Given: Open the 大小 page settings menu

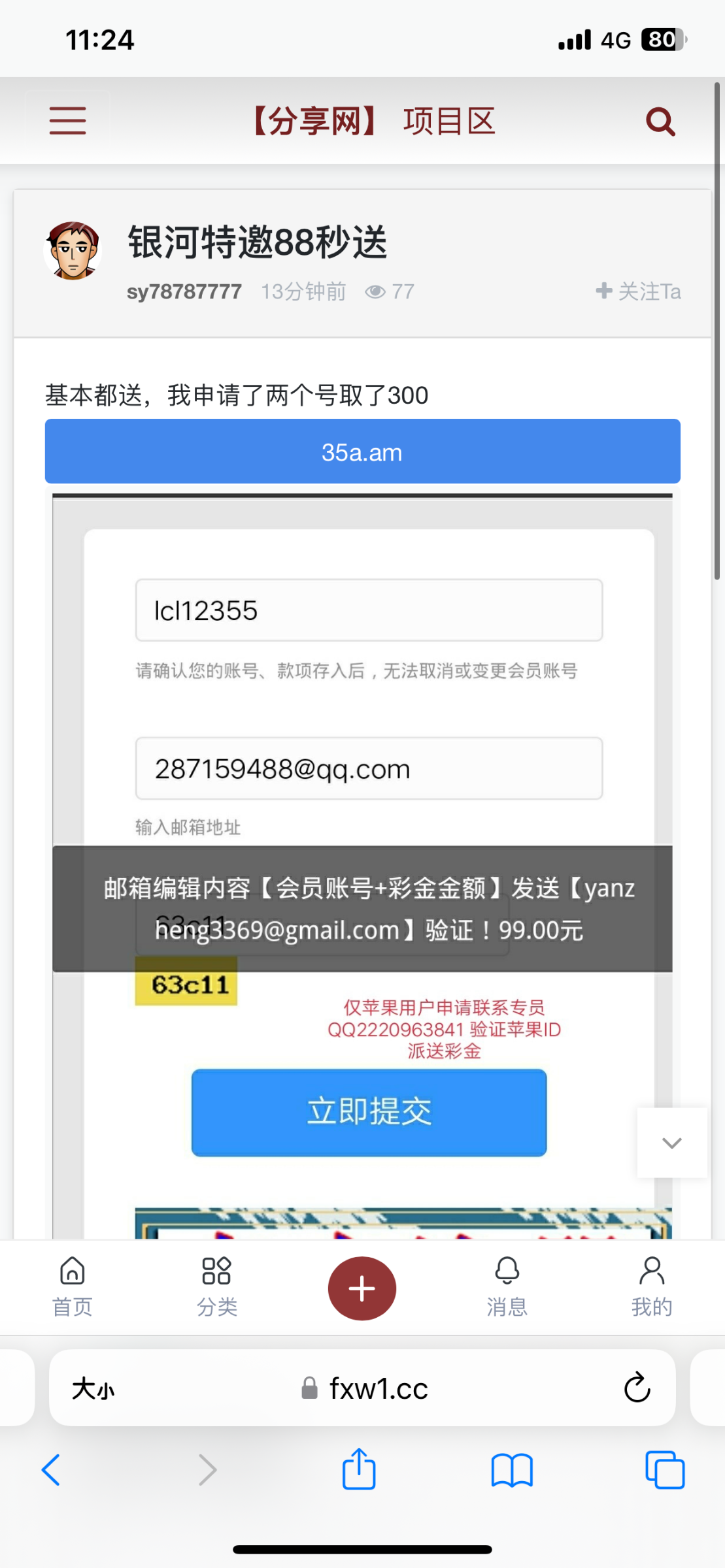Looking at the screenshot, I should tap(93, 1388).
